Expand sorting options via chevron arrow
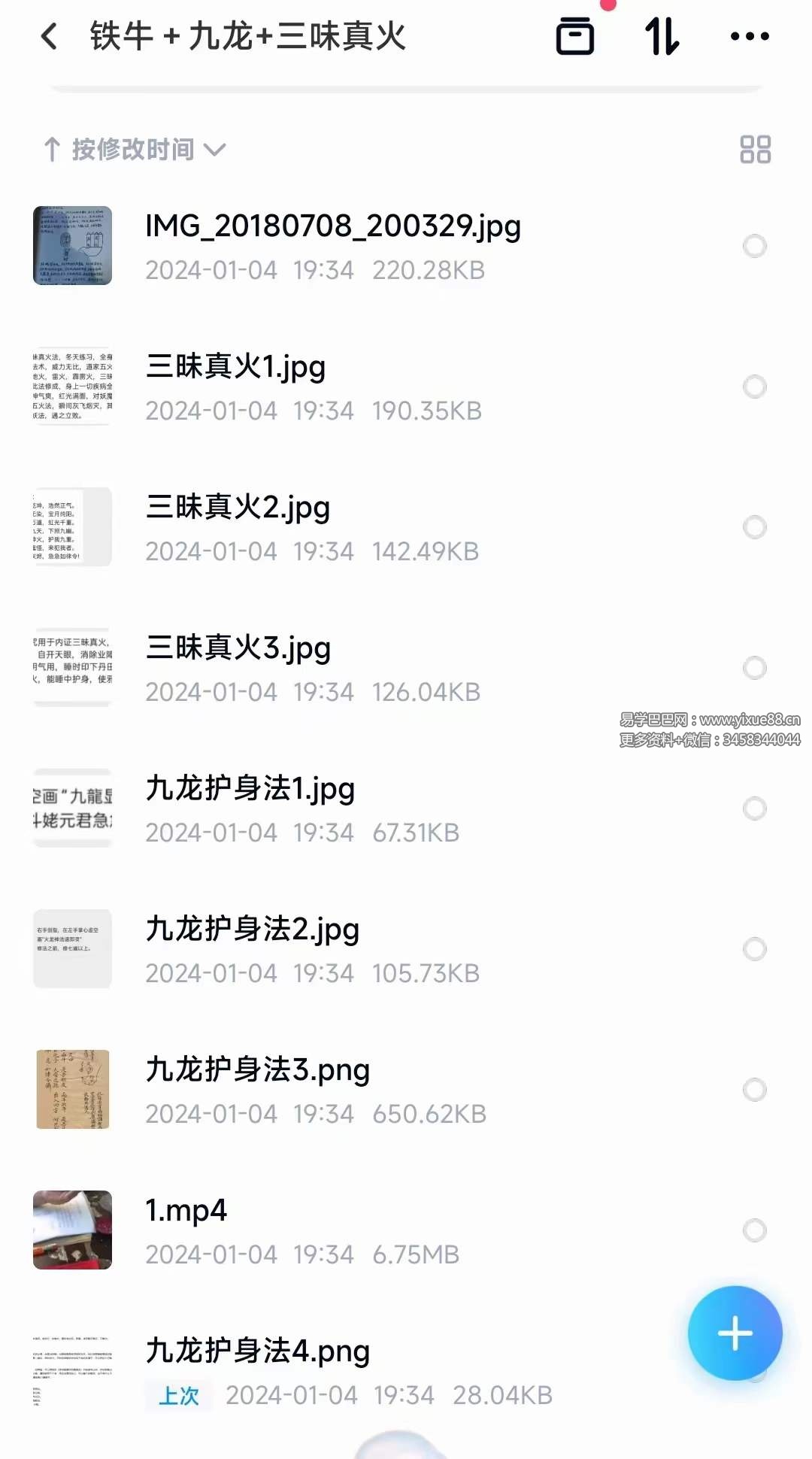The width and height of the screenshot is (812, 1459). [216, 150]
